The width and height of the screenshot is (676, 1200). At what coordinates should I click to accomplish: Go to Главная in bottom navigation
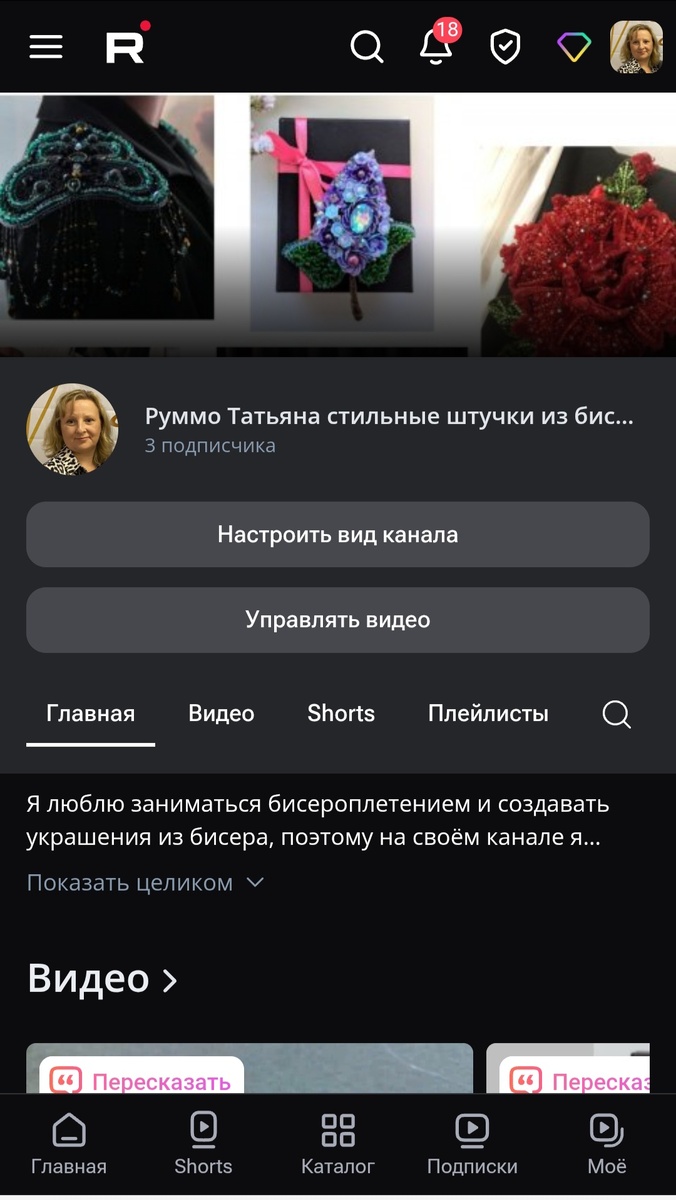tap(69, 1145)
